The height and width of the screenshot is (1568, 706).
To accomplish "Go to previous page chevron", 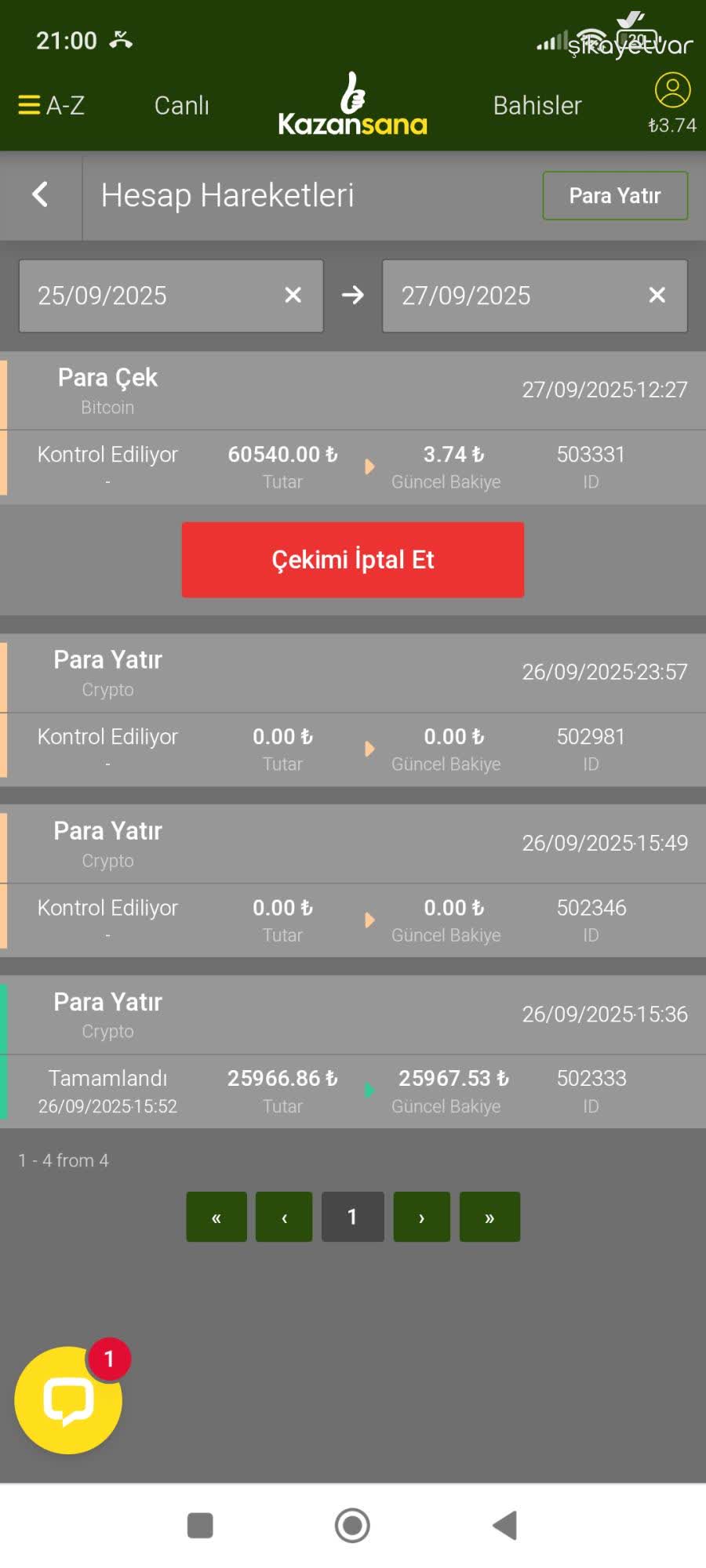I will pyautogui.click(x=284, y=1217).
